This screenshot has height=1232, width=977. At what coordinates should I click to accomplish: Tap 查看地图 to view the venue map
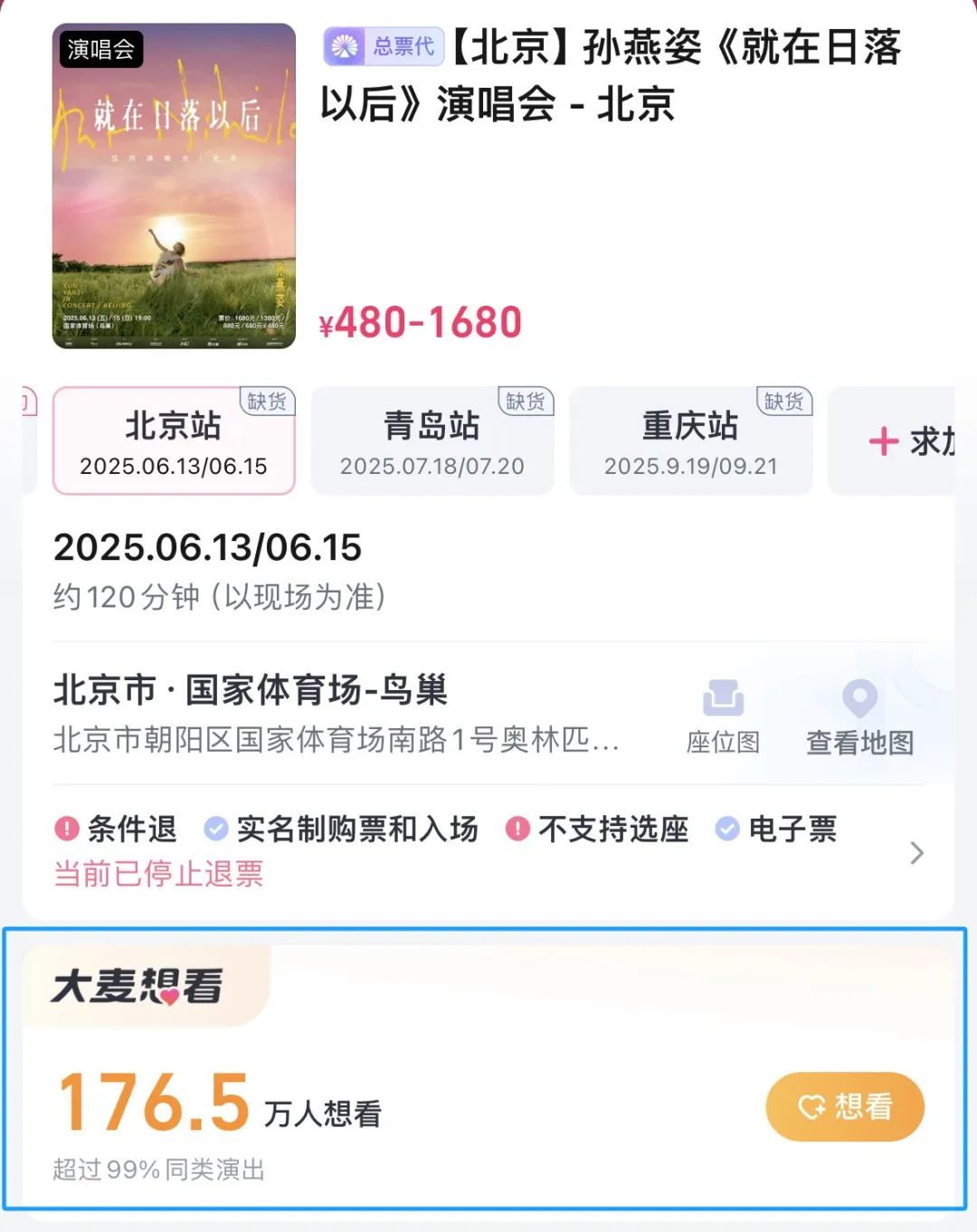(859, 718)
